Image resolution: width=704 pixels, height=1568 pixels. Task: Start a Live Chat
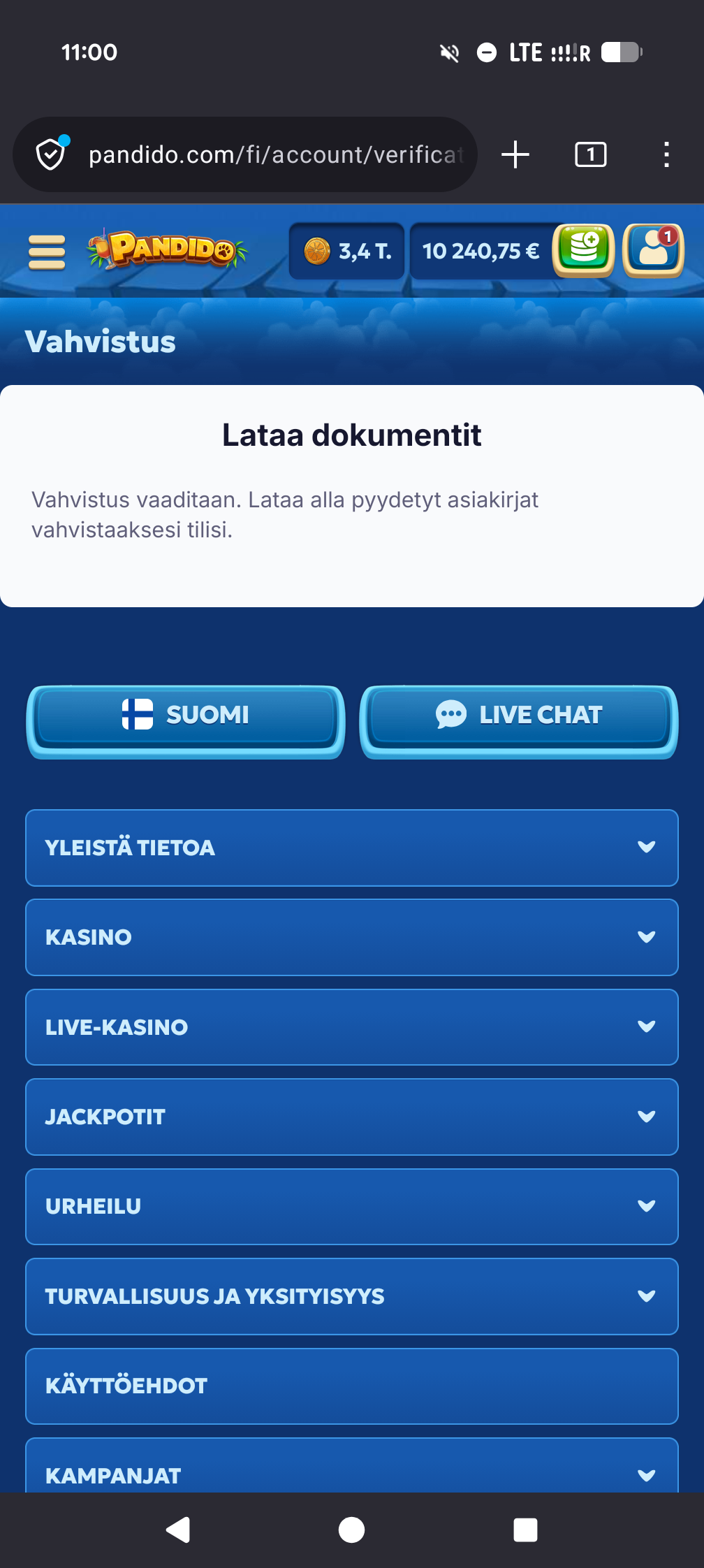[518, 715]
